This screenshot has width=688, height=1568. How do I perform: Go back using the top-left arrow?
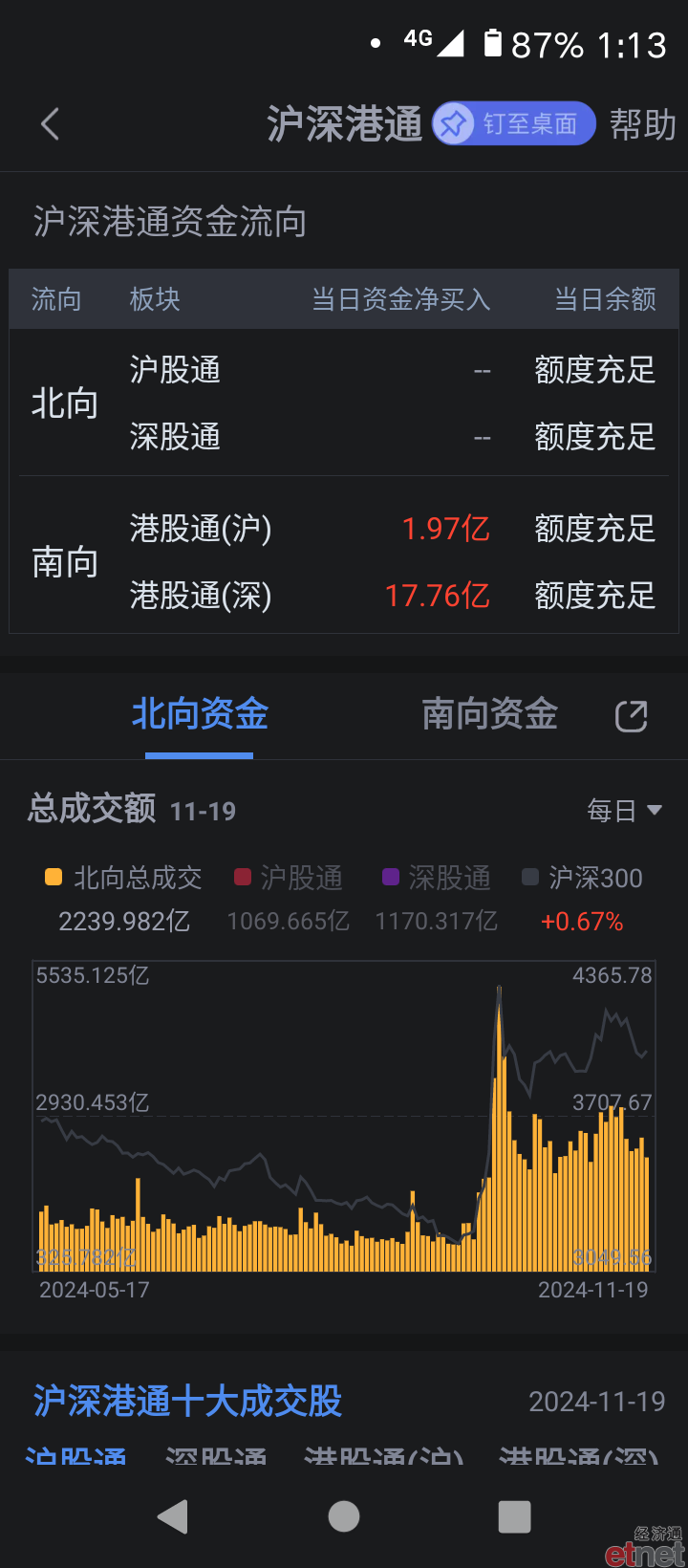coord(50,124)
